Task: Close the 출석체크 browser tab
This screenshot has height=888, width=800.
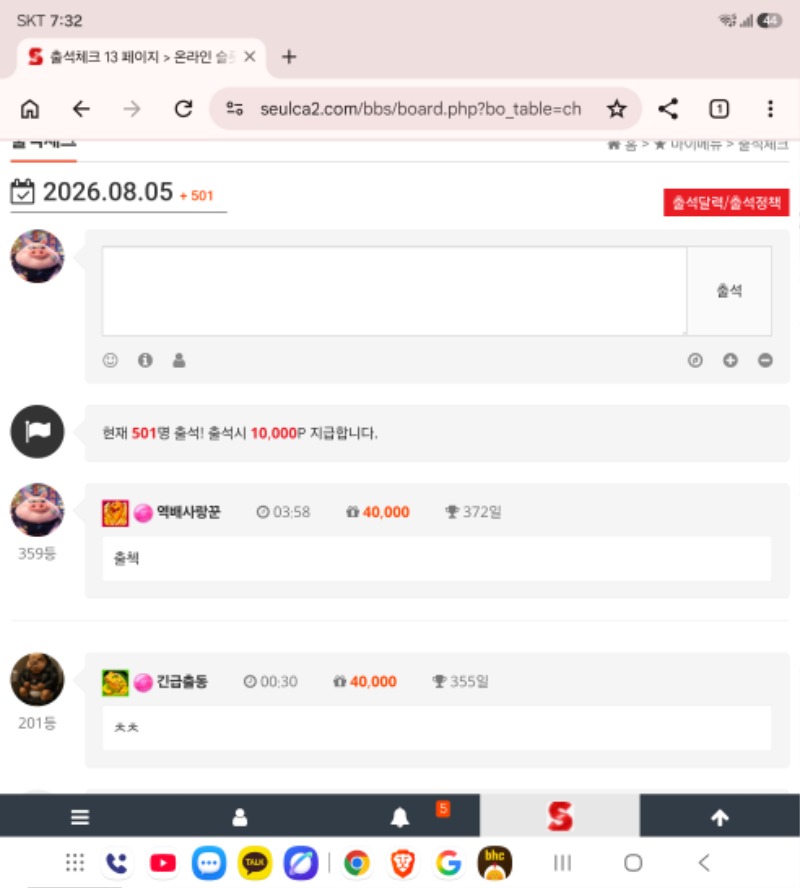Action: click(250, 57)
